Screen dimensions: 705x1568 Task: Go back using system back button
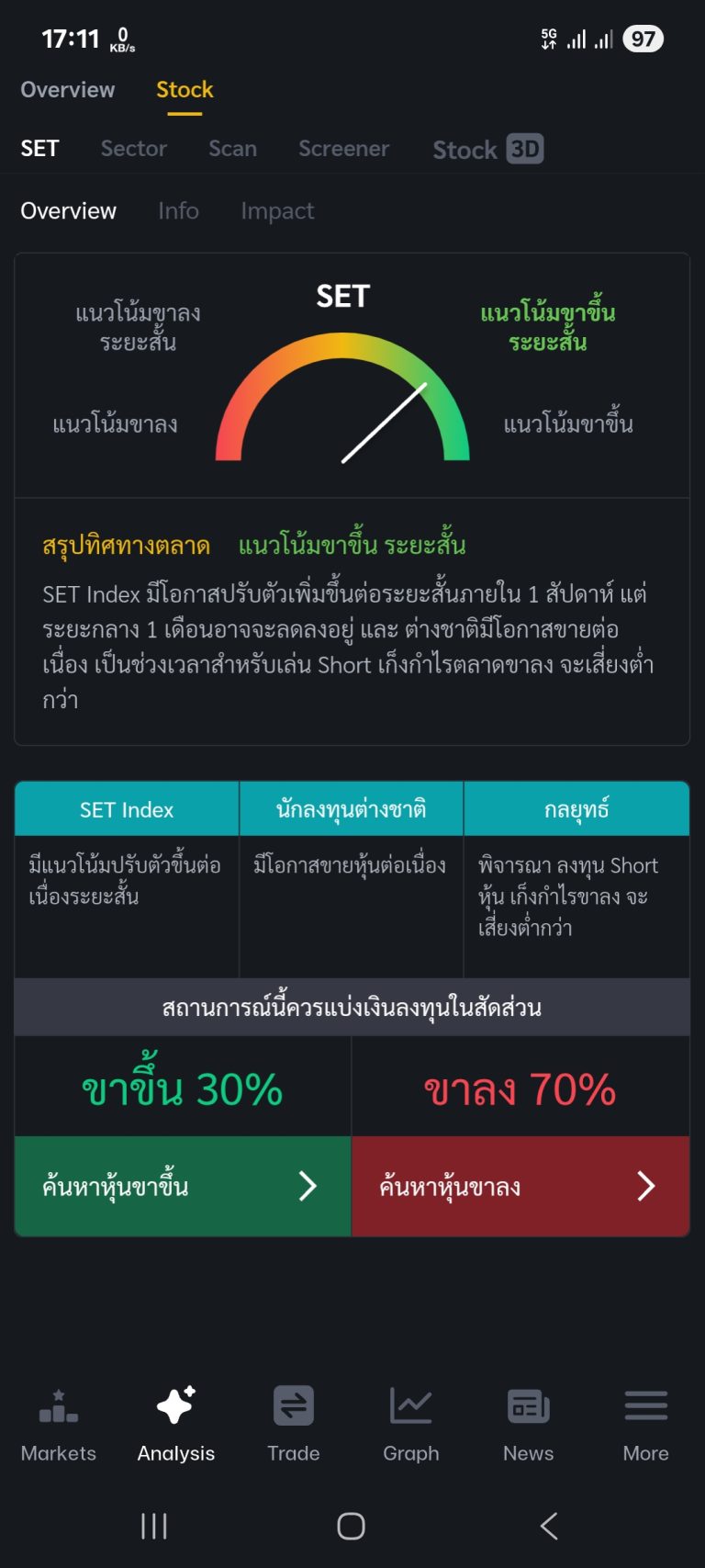click(x=549, y=1527)
